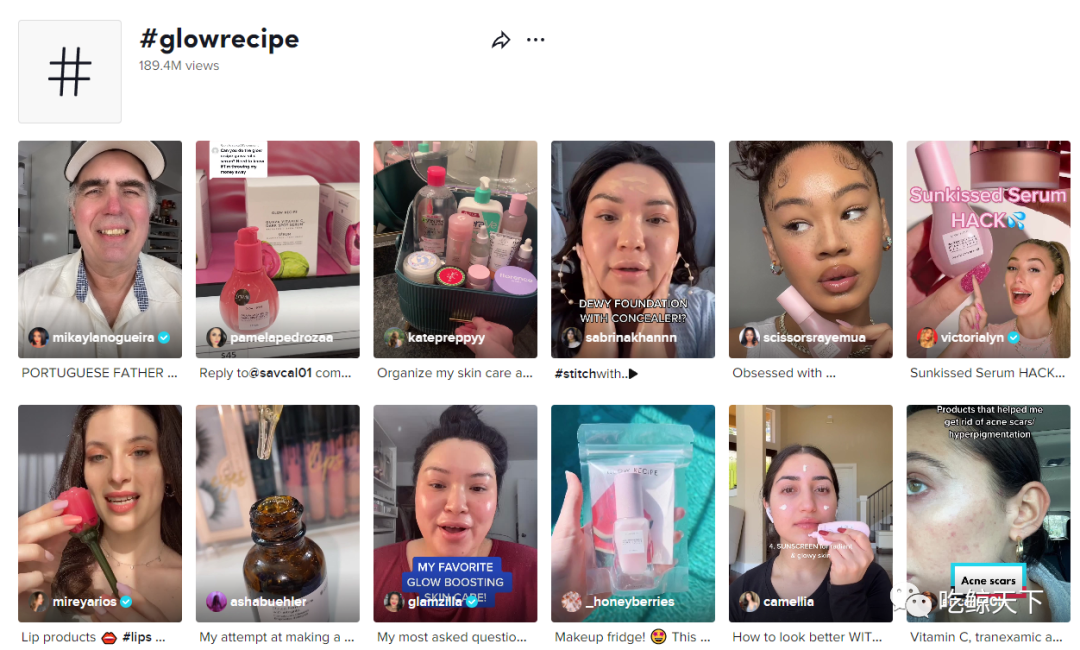Play victorialyn's Sunkissed Serum Hack video

[x=988, y=248]
